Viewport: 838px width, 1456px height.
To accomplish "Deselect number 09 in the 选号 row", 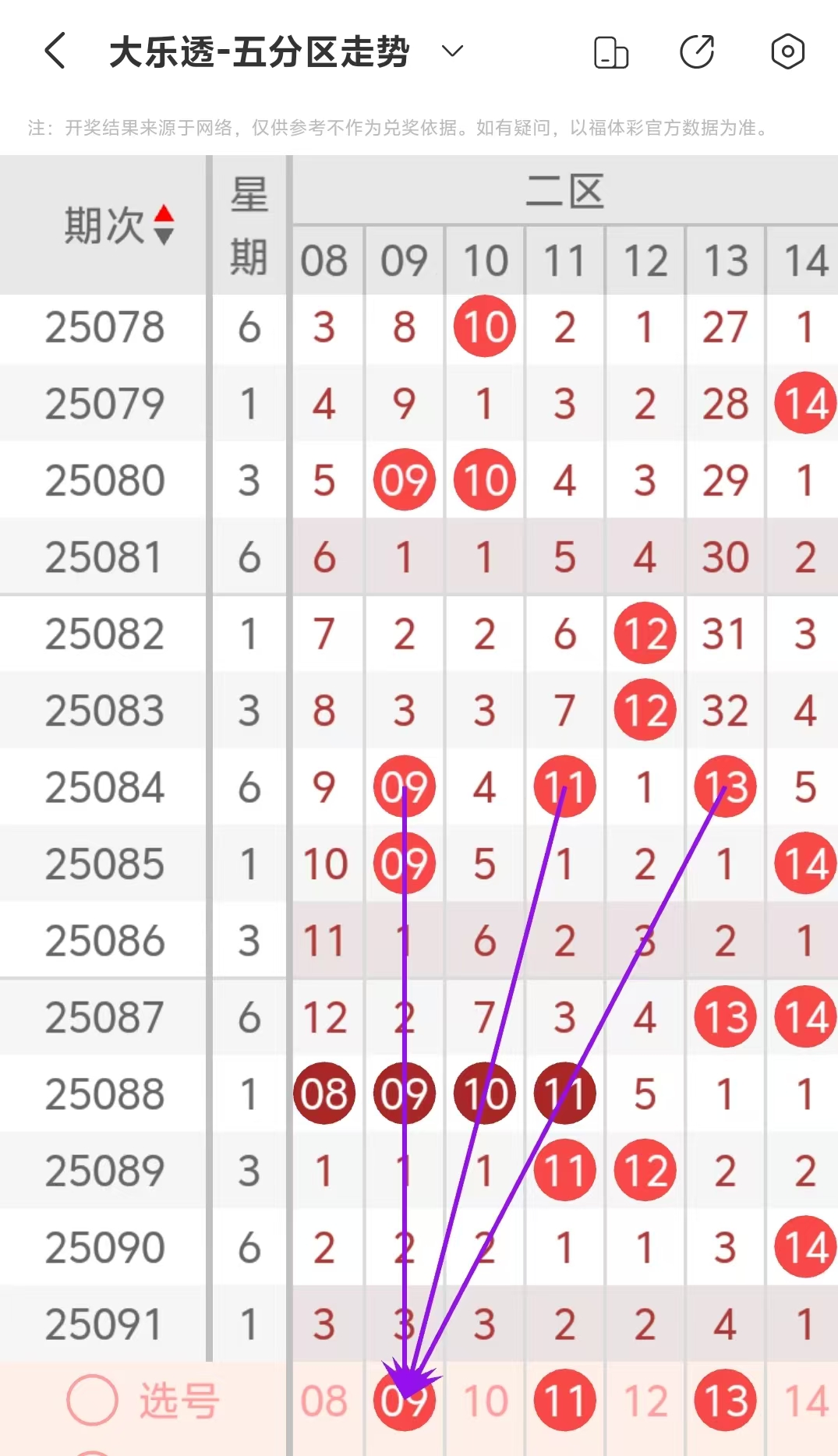I will pyautogui.click(x=405, y=1401).
